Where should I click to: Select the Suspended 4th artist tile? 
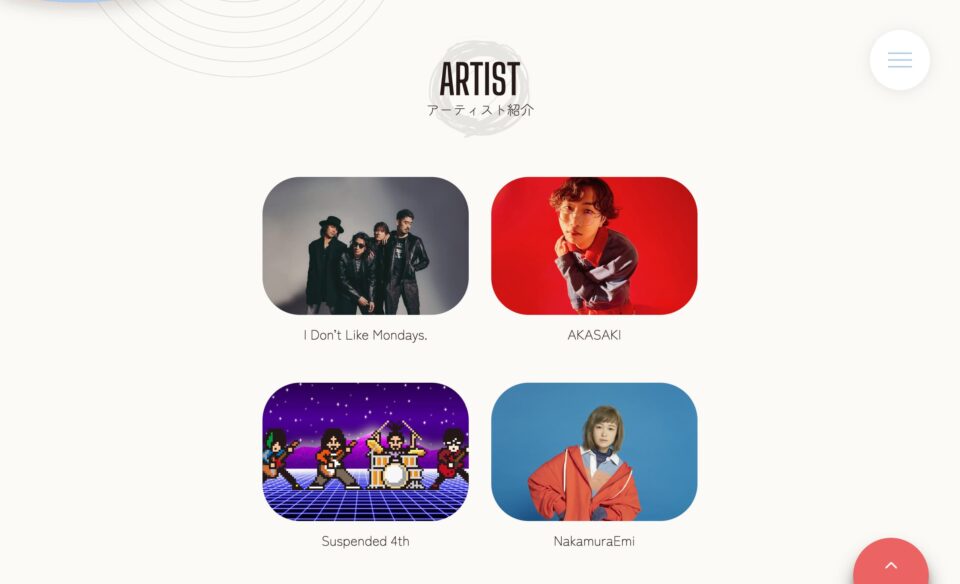point(365,452)
